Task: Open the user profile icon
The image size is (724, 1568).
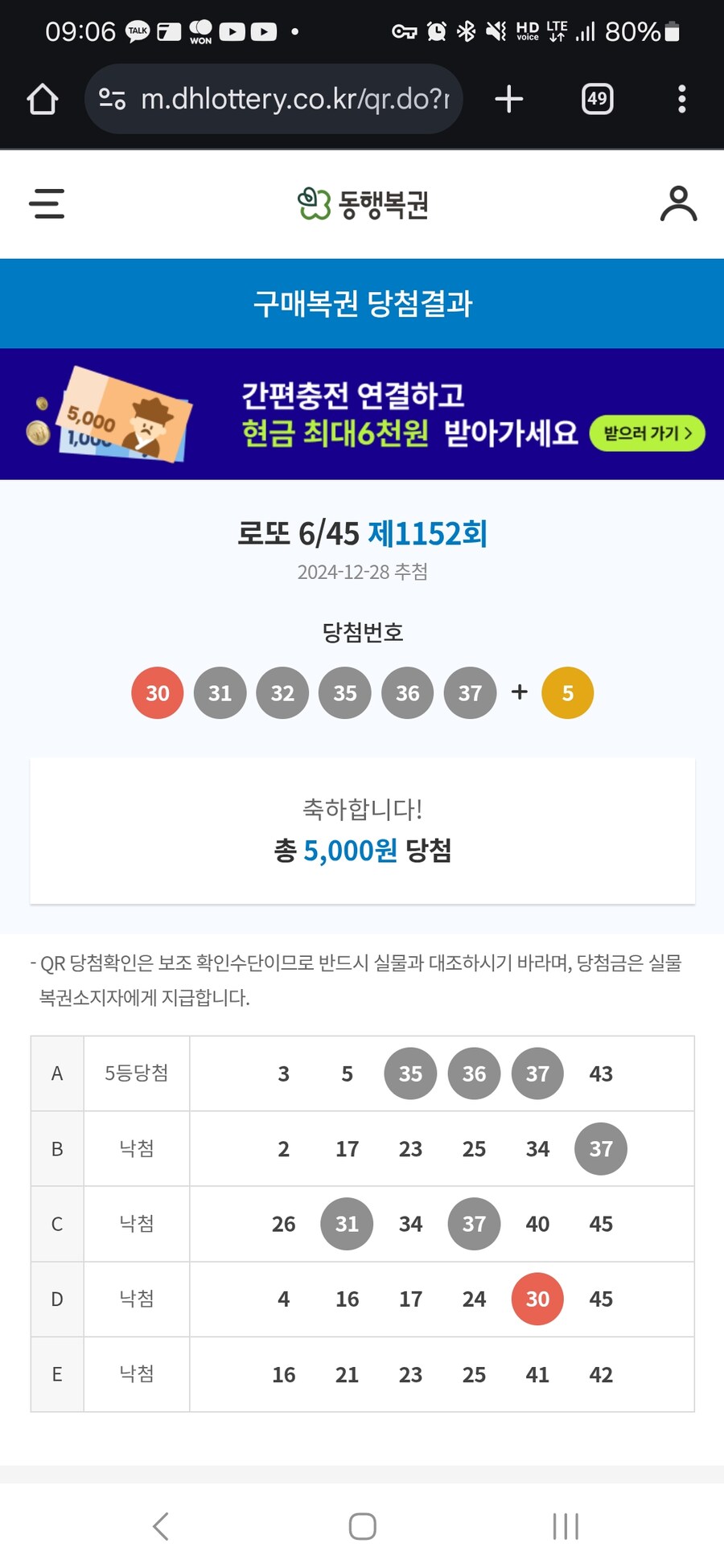Action: point(678,204)
